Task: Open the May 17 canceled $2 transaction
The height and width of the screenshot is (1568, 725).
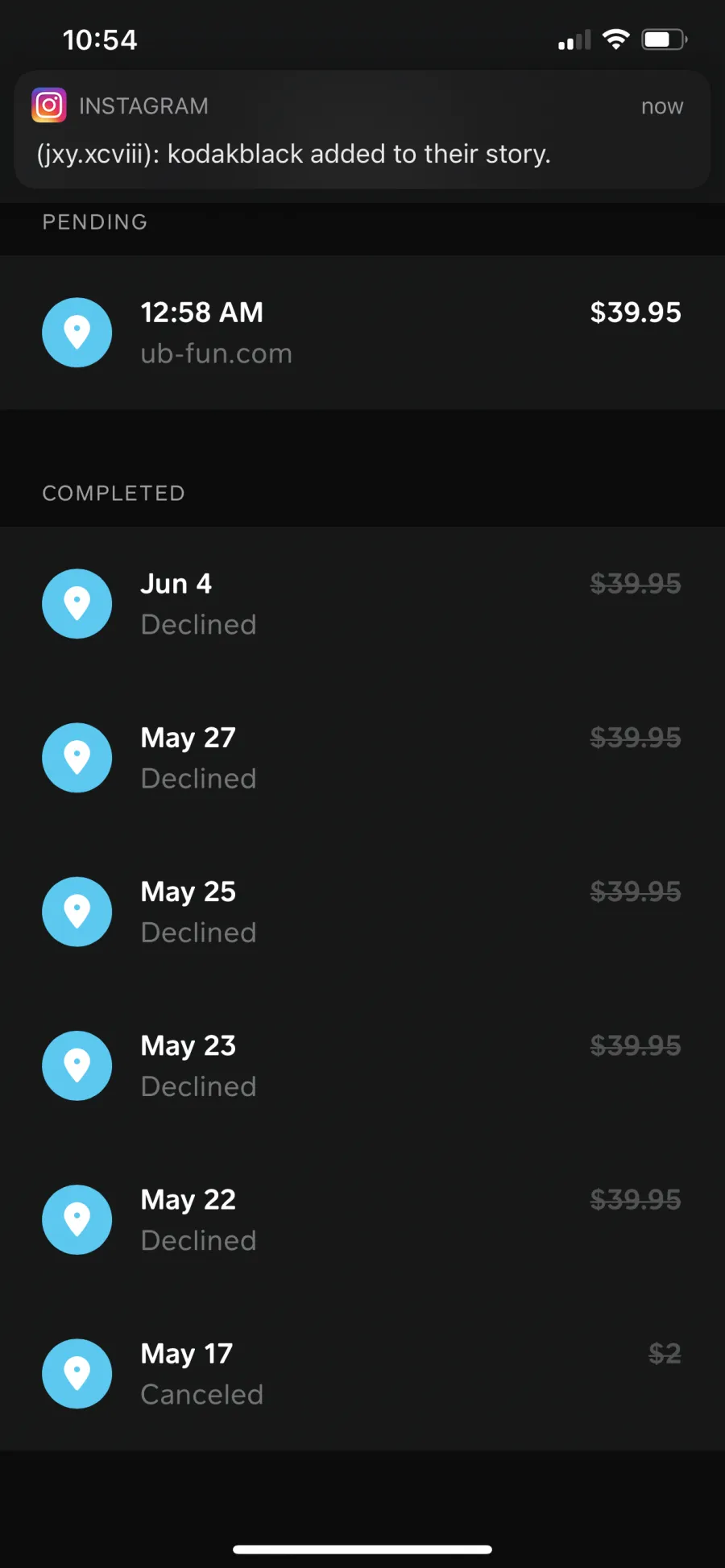Action: tap(362, 1374)
